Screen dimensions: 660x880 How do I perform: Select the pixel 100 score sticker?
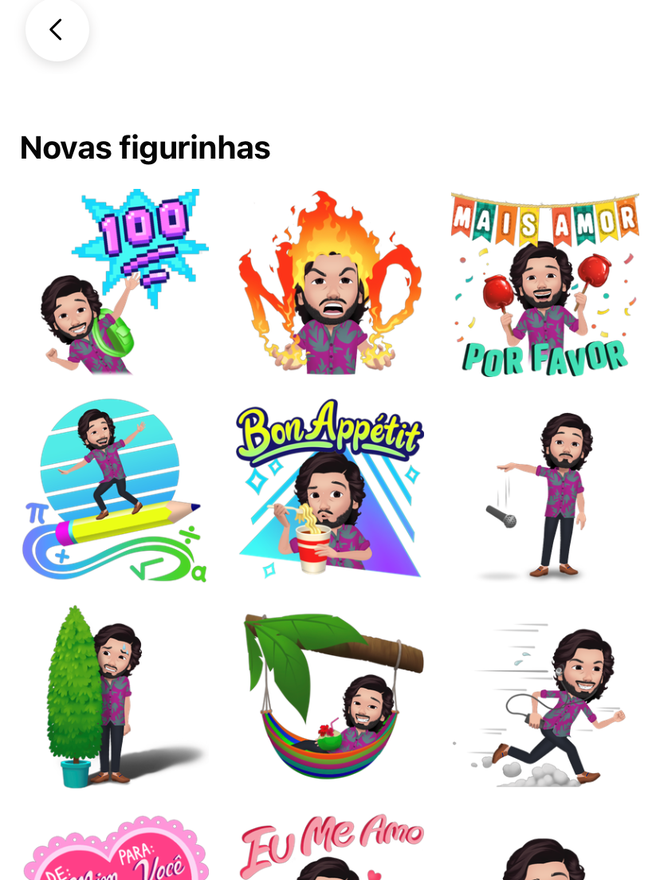[115, 282]
